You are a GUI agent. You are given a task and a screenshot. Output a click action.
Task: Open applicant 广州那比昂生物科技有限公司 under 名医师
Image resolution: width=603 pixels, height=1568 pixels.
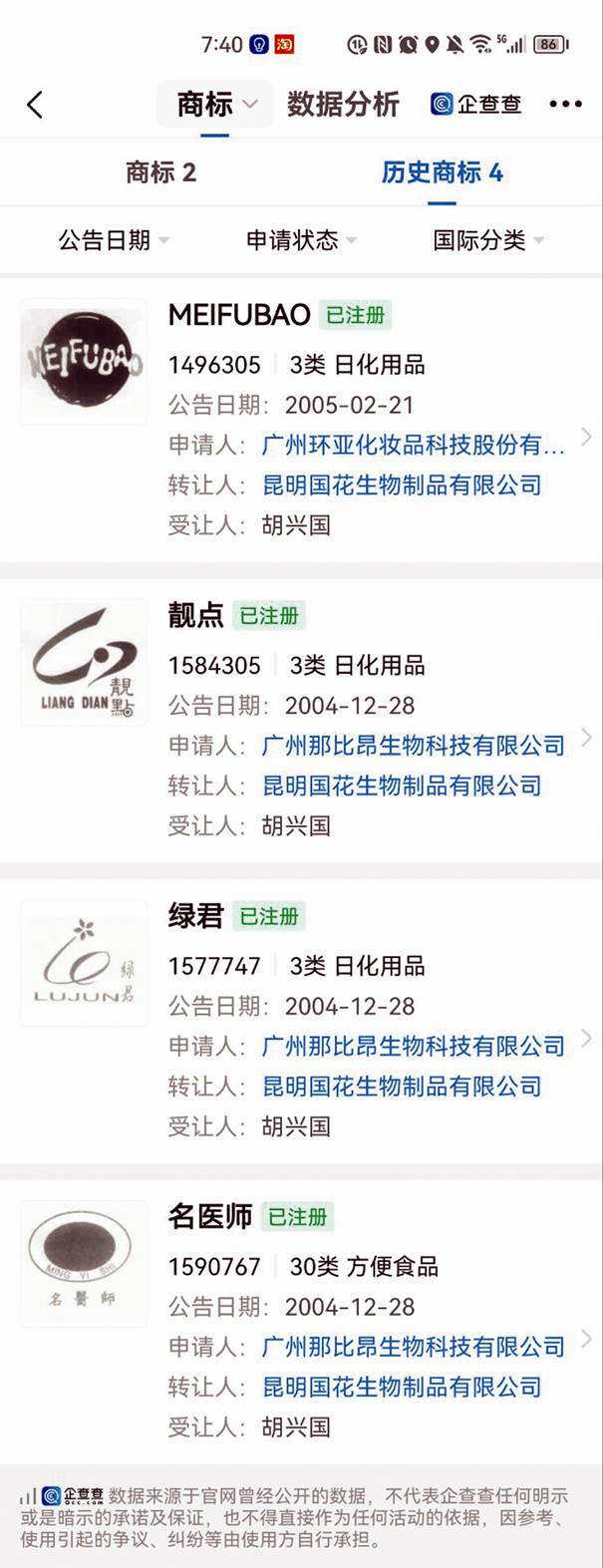413,1347
